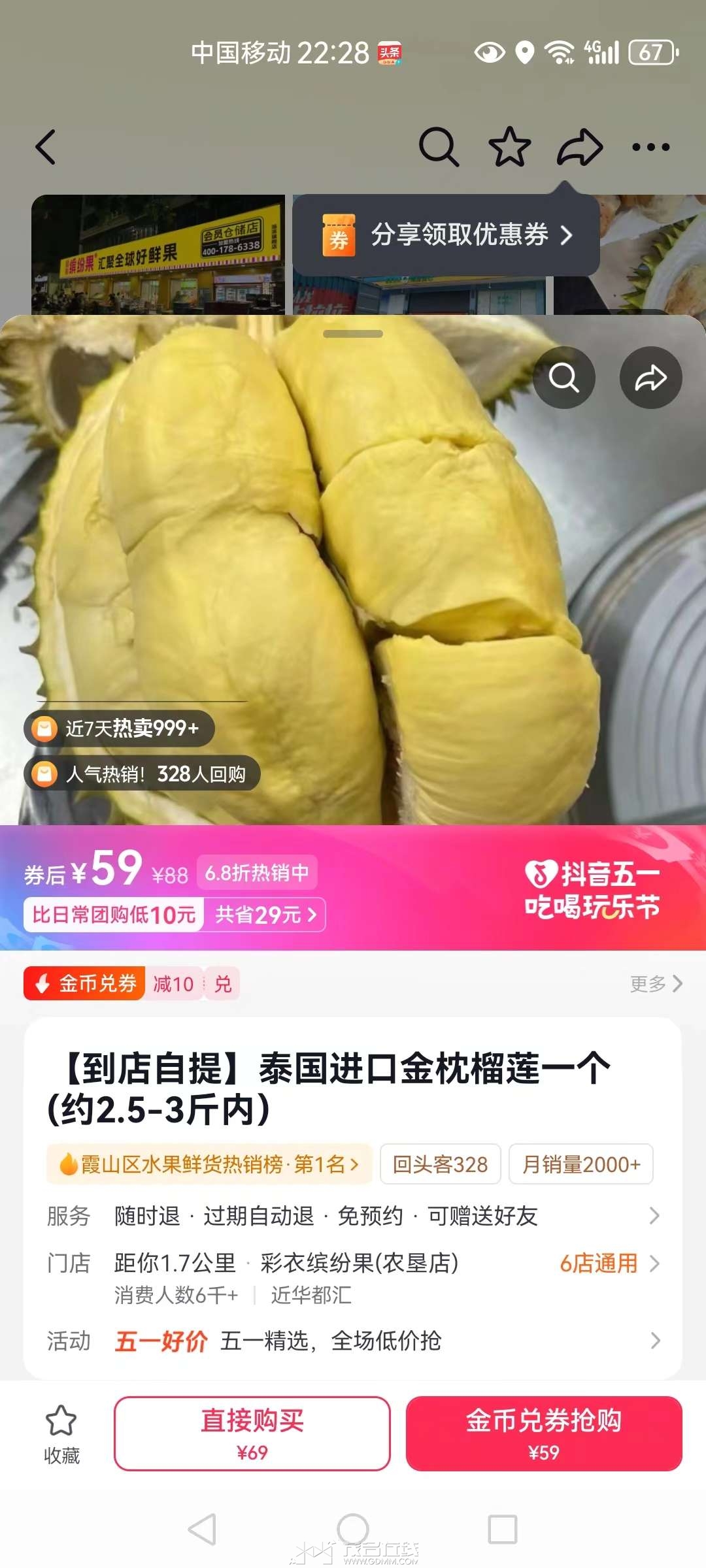Image resolution: width=706 pixels, height=1568 pixels.
Task: Tap the system home button
Action: click(x=353, y=1529)
